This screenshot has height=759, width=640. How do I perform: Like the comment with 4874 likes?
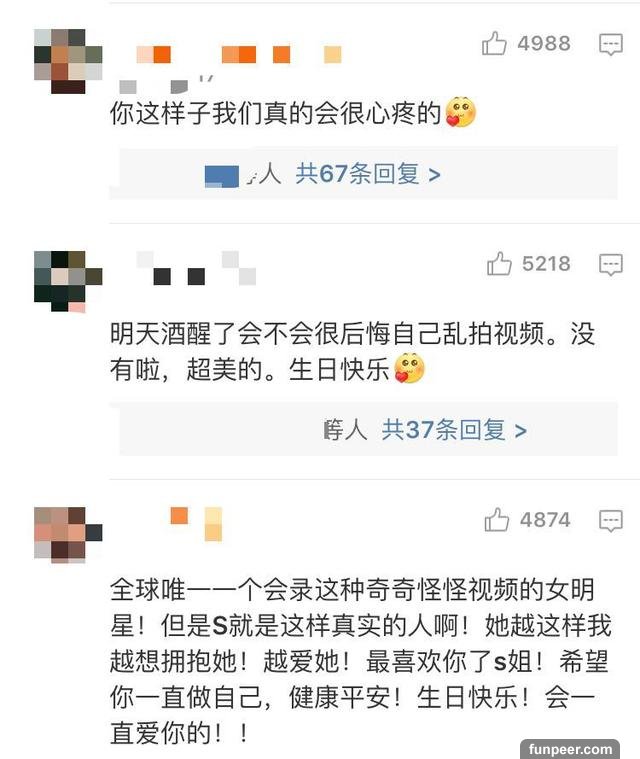click(497, 520)
